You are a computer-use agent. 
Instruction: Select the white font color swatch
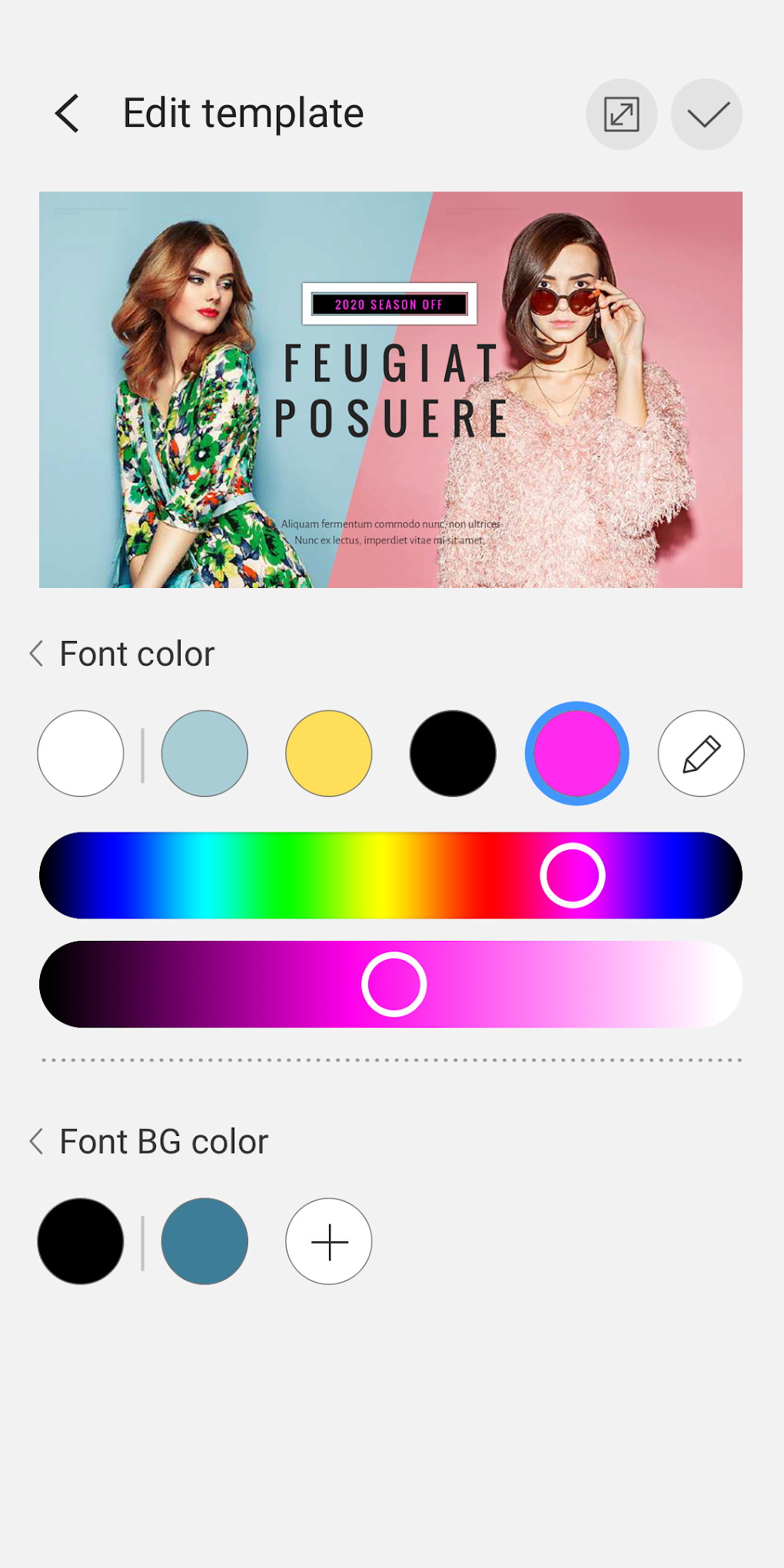tap(81, 753)
